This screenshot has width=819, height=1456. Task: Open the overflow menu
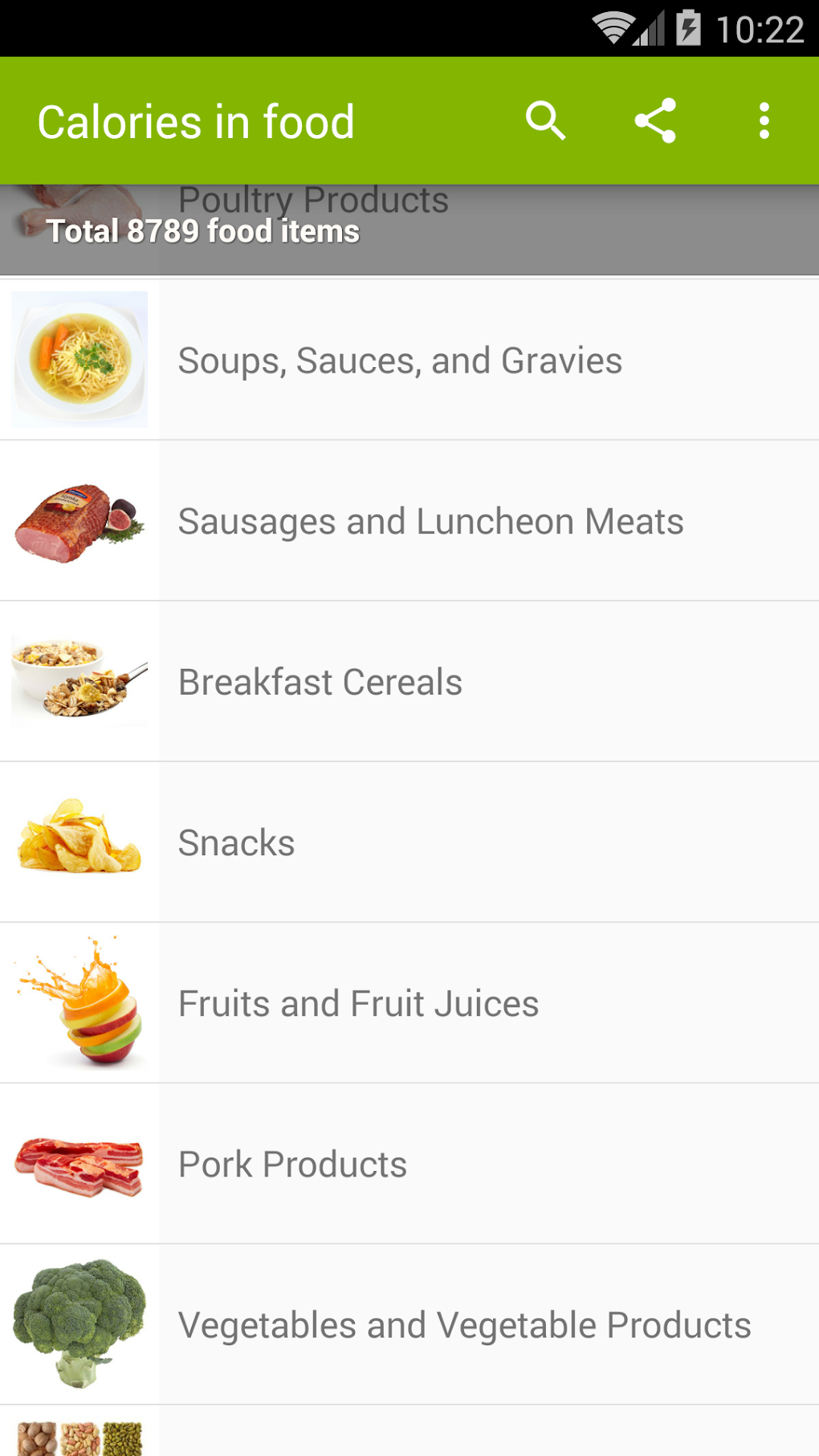point(764,121)
